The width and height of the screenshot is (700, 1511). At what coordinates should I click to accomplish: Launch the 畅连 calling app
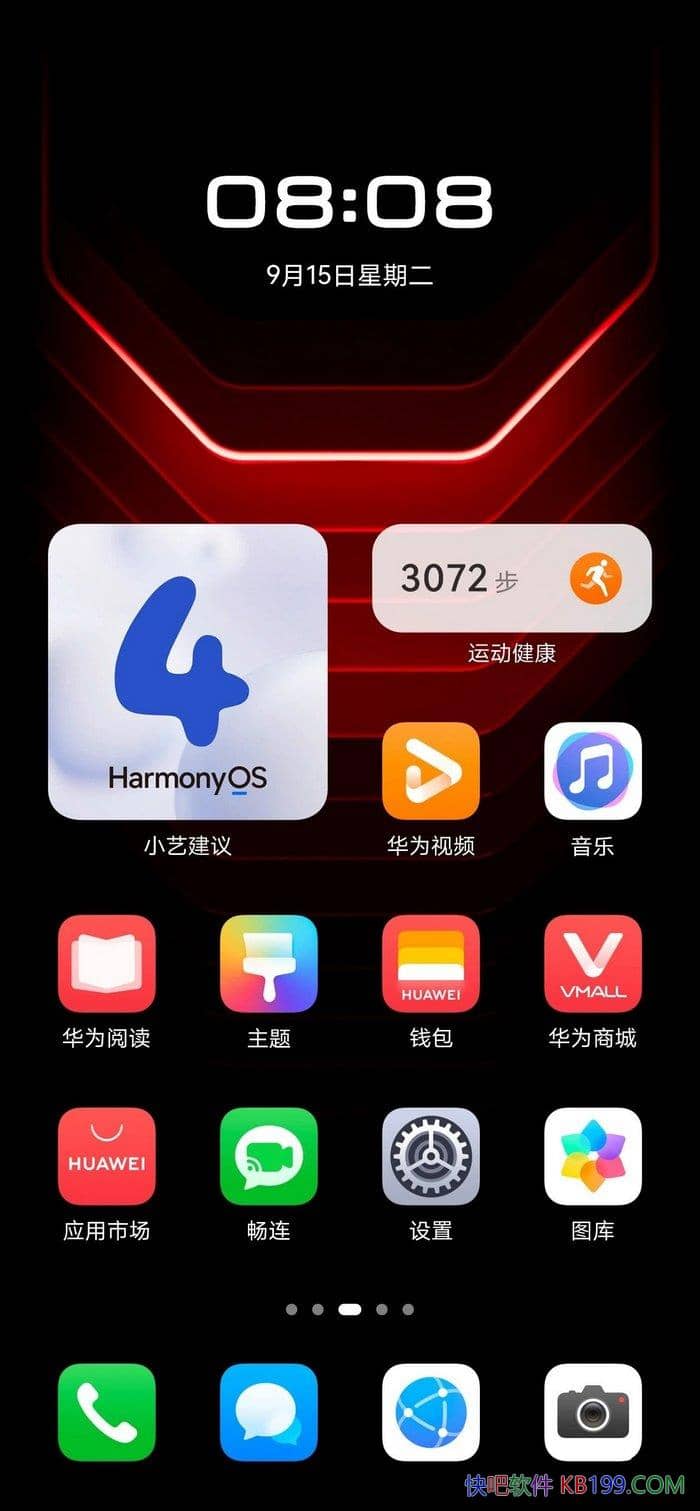click(x=268, y=1156)
